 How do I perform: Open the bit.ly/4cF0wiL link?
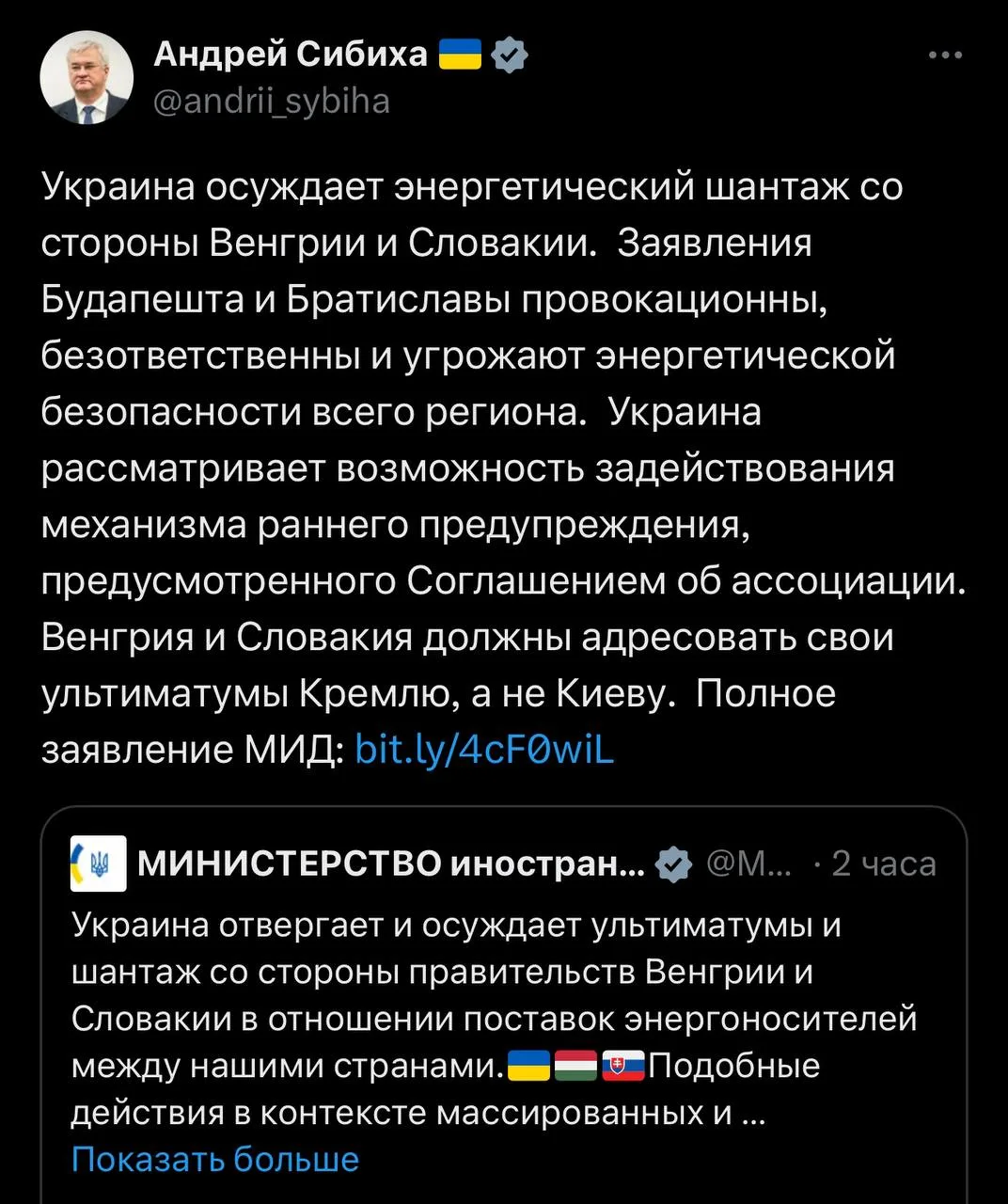(x=484, y=750)
